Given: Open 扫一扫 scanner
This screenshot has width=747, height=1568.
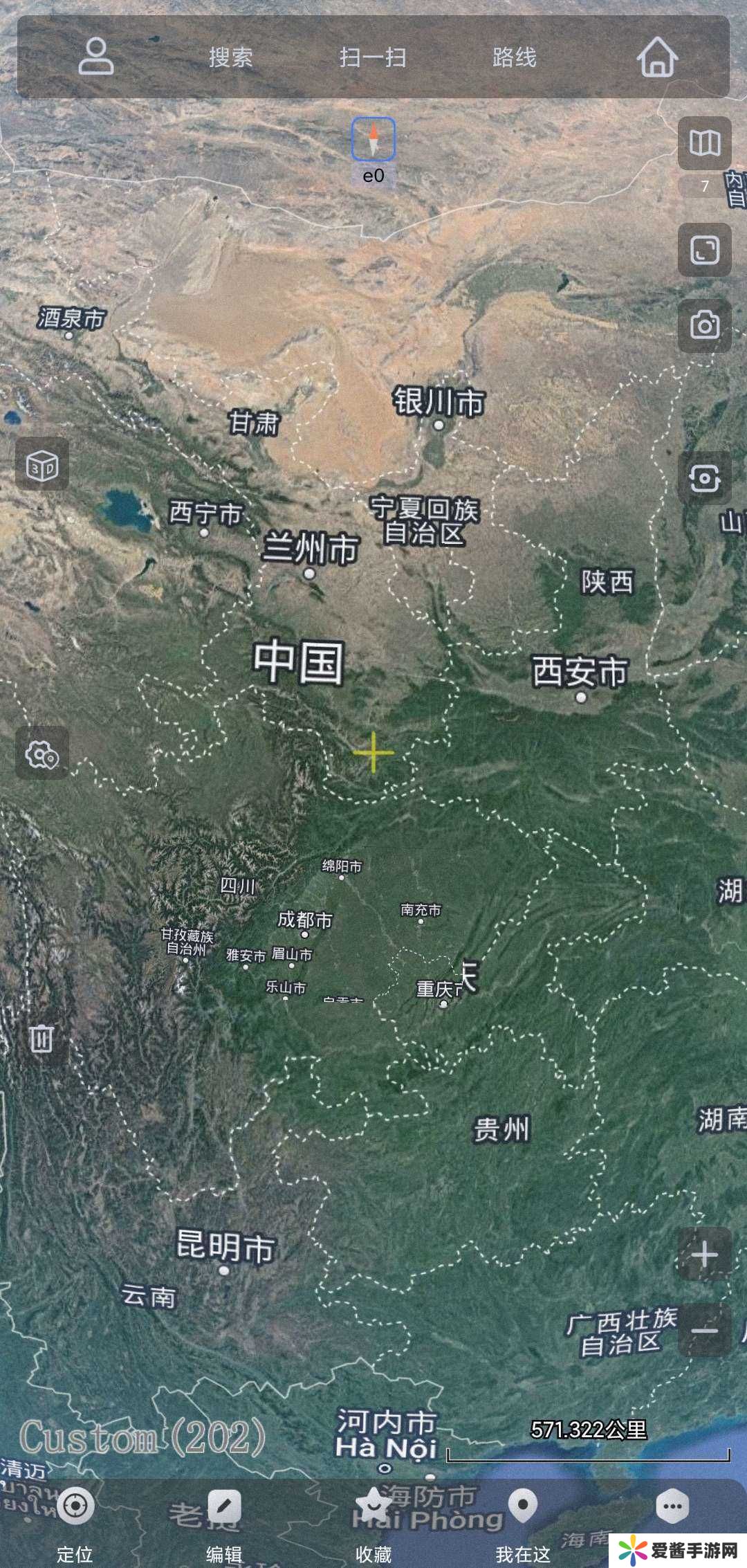Looking at the screenshot, I should 373,57.
